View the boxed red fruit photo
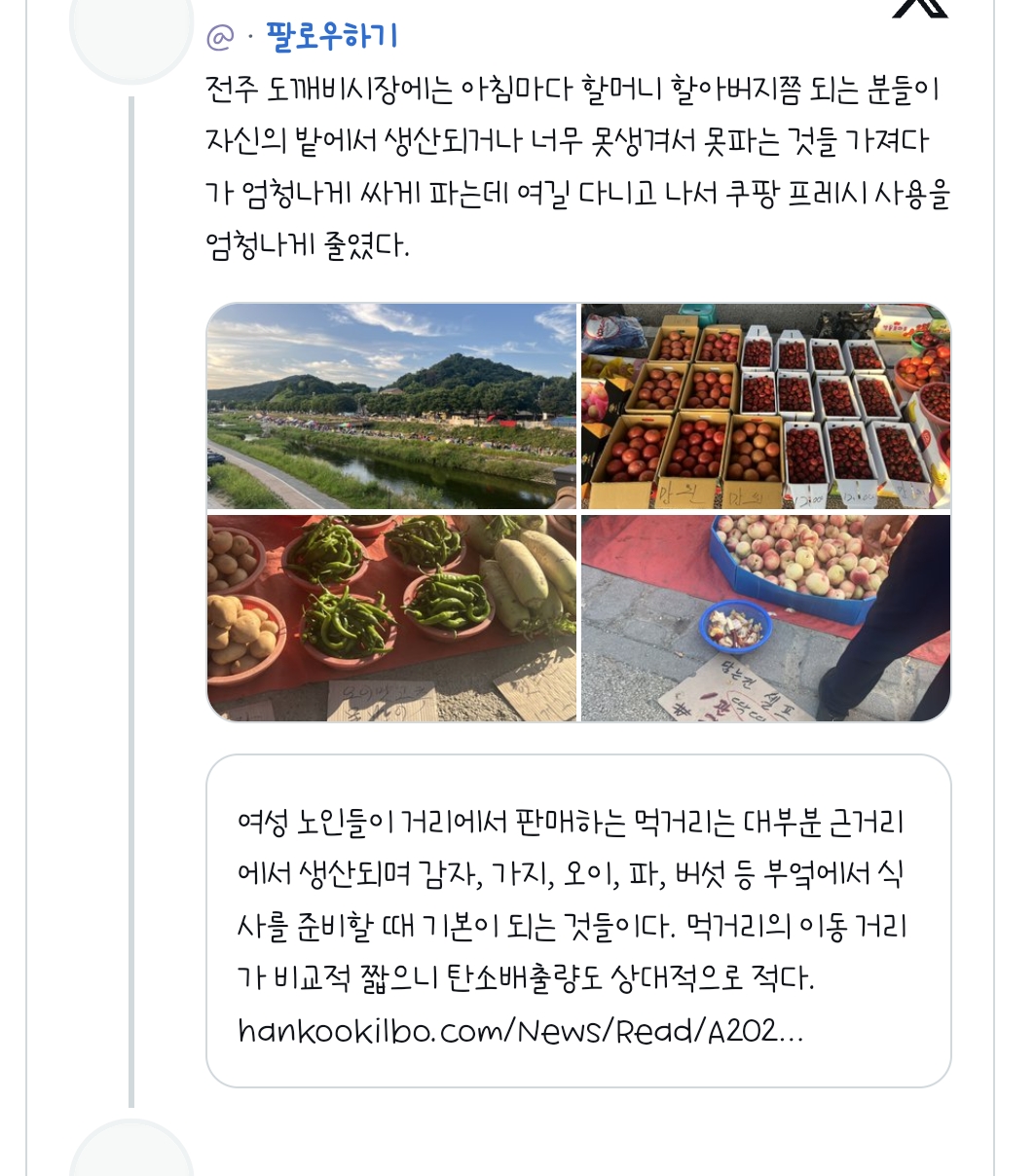This screenshot has height=1176, width=1035. 766,406
